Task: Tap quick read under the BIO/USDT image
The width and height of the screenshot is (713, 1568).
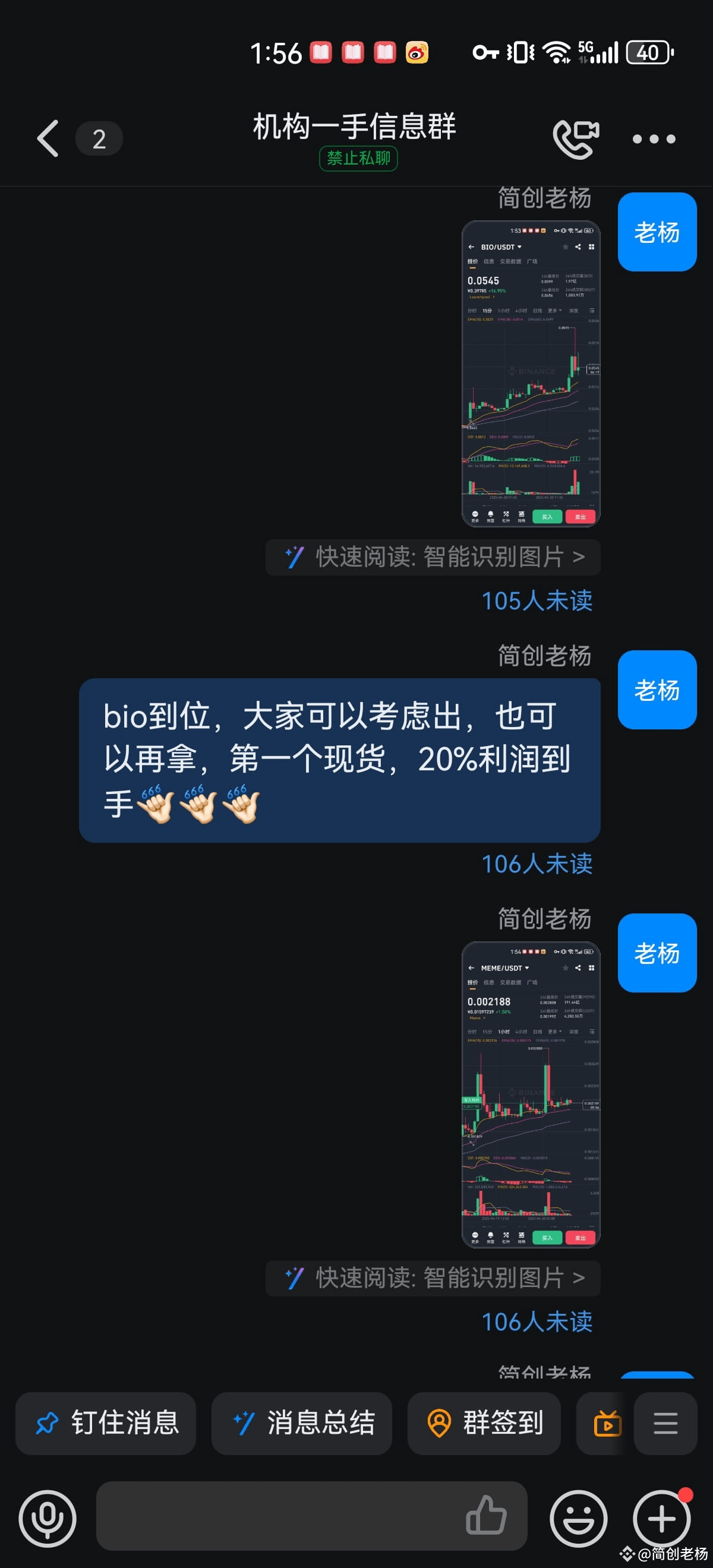Action: click(433, 557)
